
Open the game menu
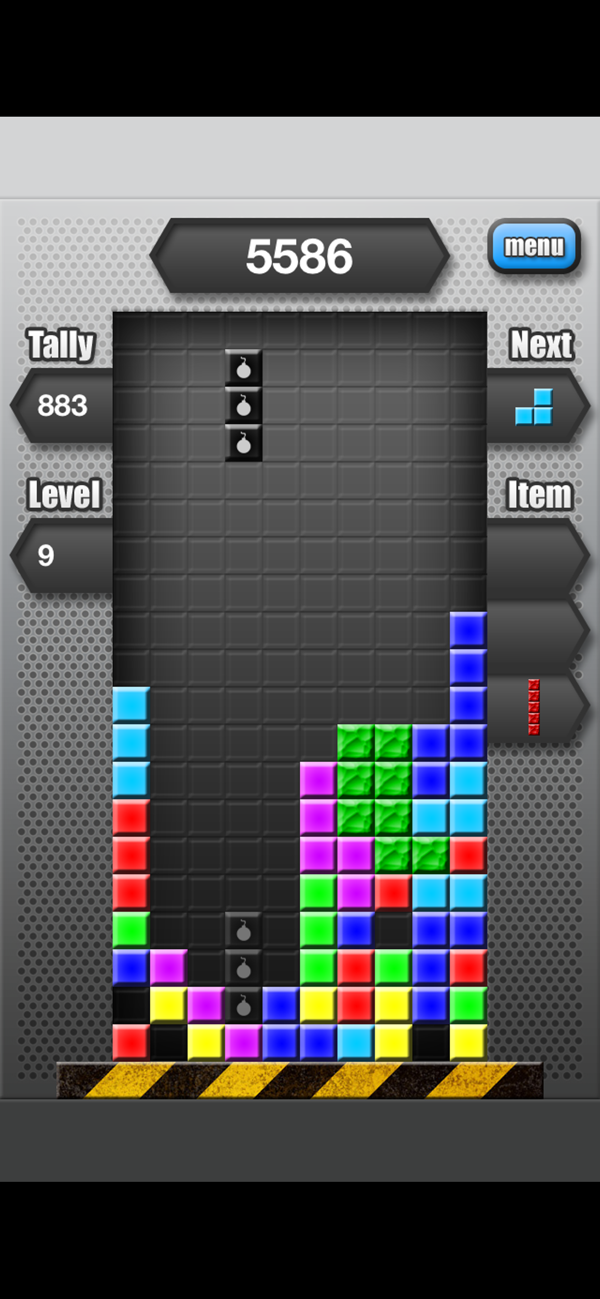pos(534,247)
